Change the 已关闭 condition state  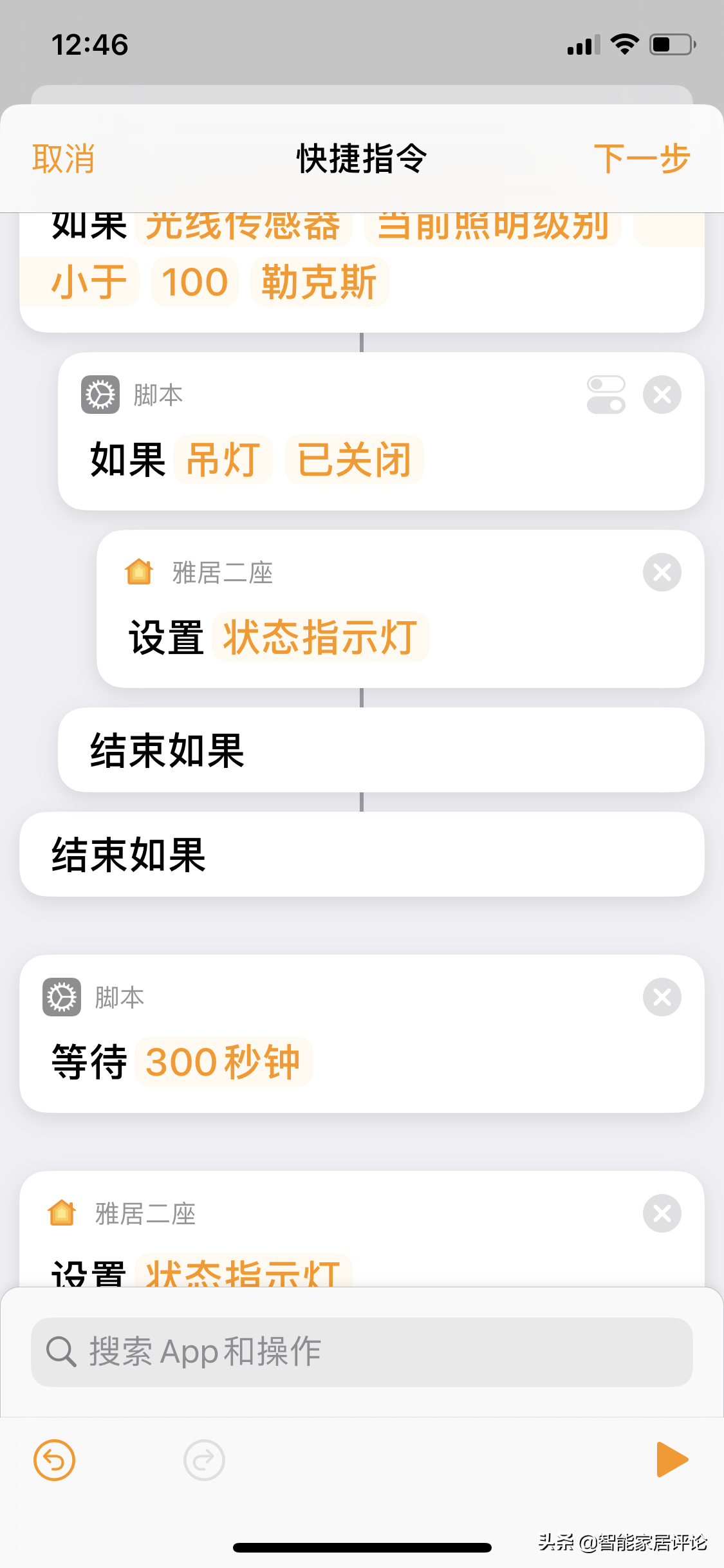click(354, 460)
